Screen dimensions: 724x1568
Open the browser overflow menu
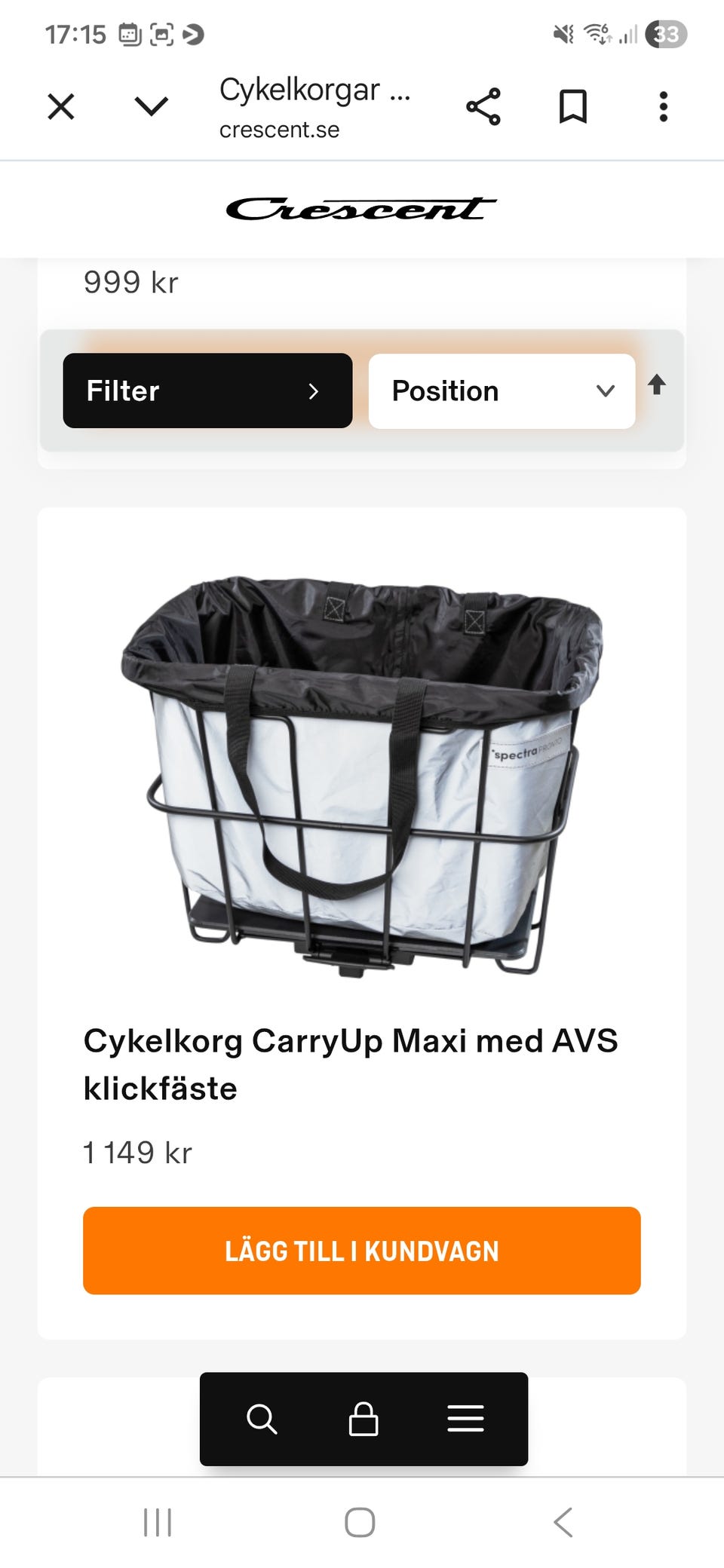pos(664,106)
